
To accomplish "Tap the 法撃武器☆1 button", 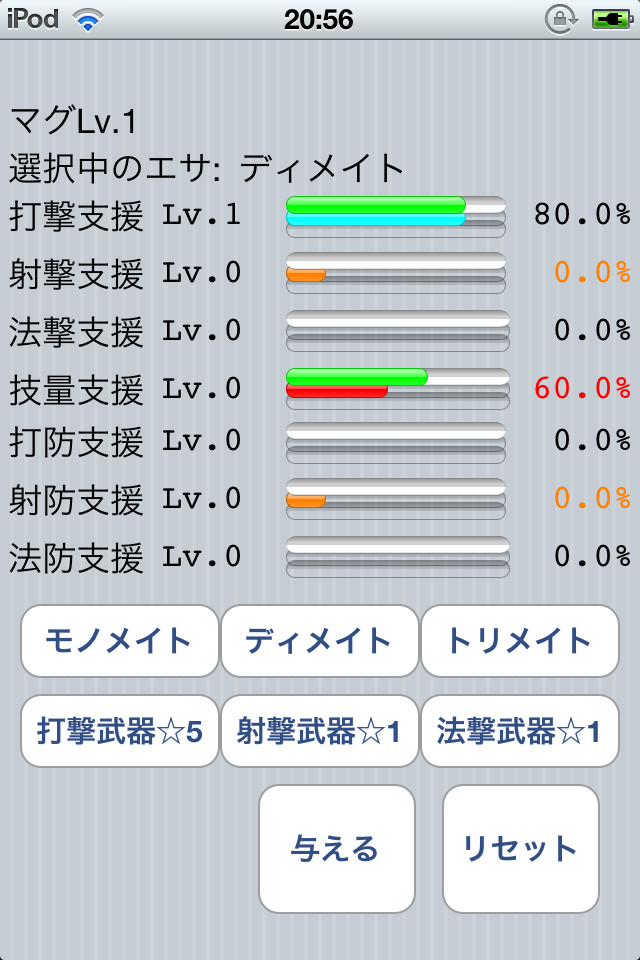I will 519,731.
